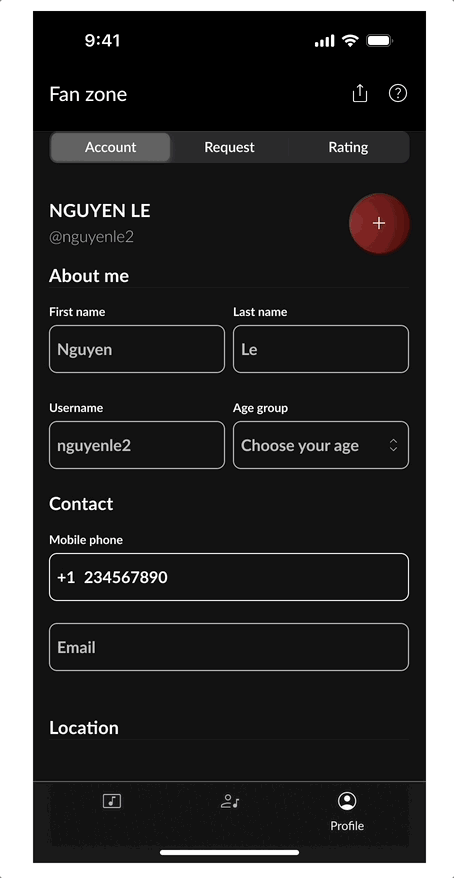This screenshot has width=454, height=878.
Task: Add a profile photo with the plus button
Action: 379,223
